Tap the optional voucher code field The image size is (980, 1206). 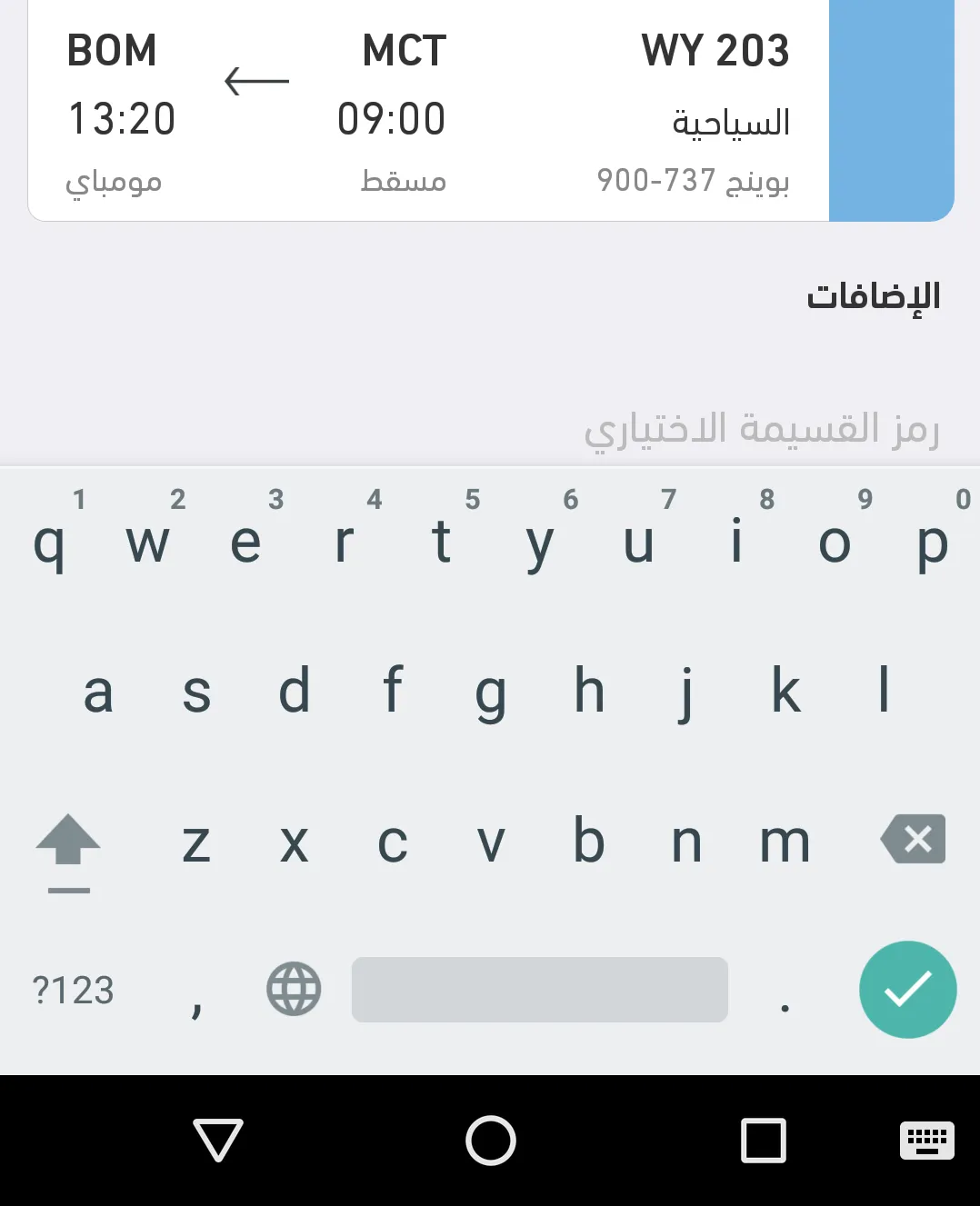(x=762, y=429)
